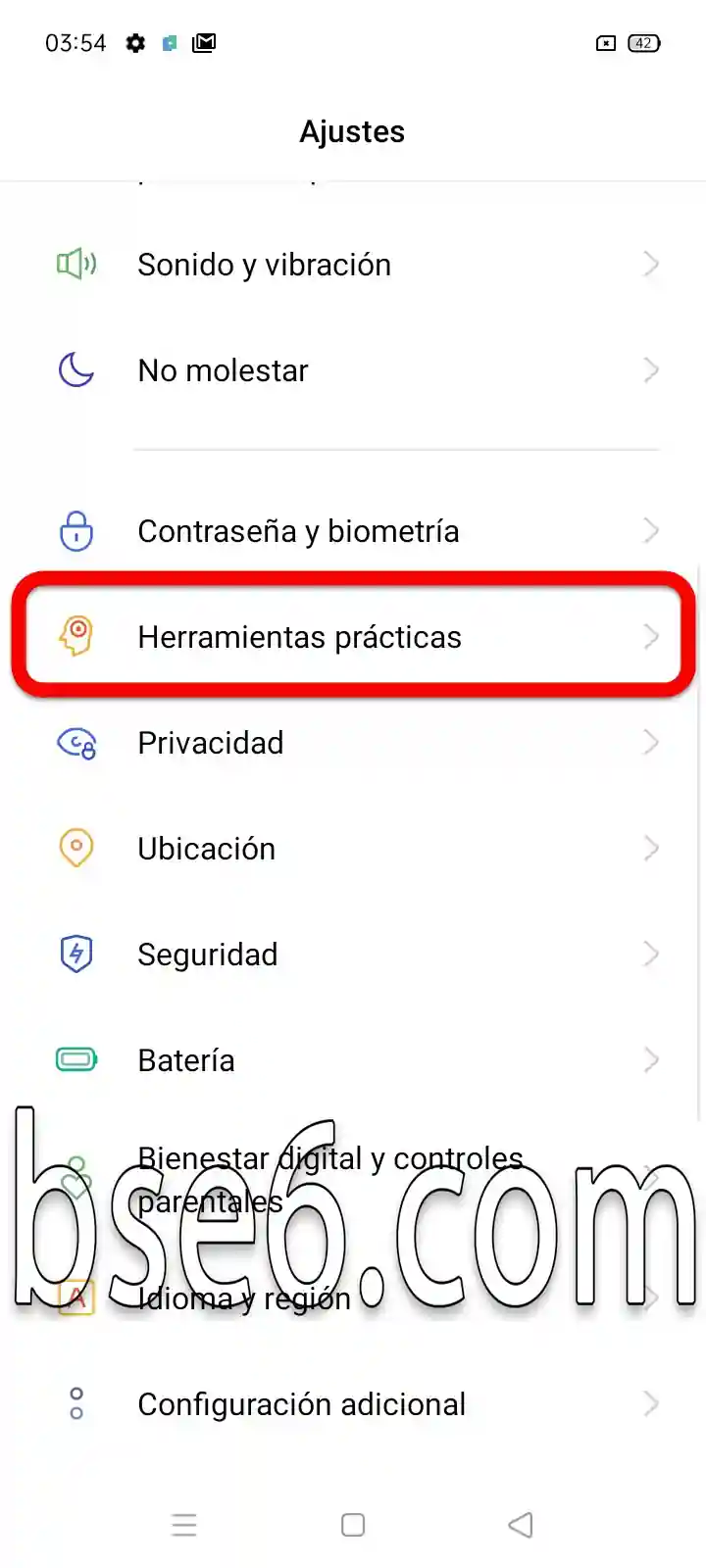
Task: Select Herramientas prácticas
Action: 353,637
